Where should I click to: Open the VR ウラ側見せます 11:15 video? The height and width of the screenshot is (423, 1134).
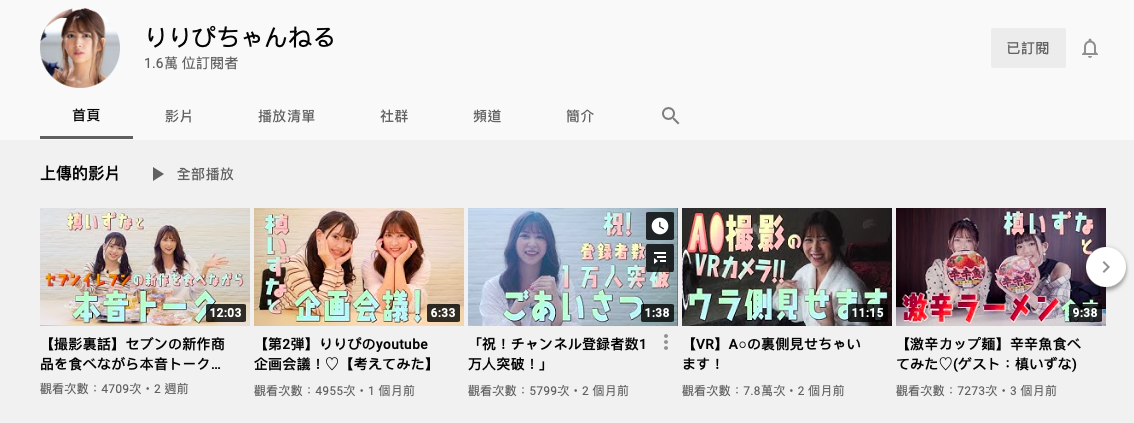(x=786, y=266)
